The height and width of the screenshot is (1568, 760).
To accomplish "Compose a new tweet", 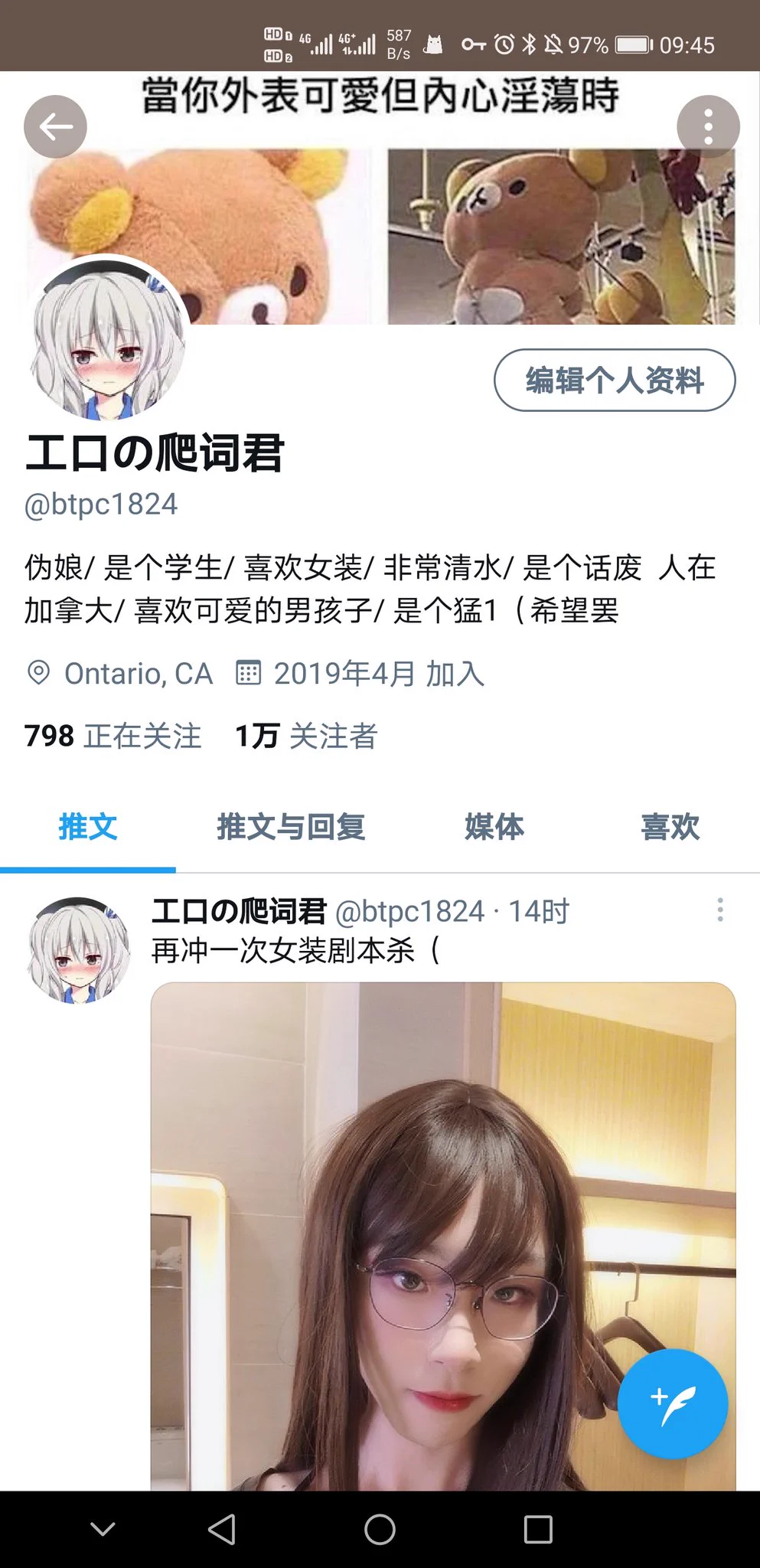I will click(x=672, y=1404).
